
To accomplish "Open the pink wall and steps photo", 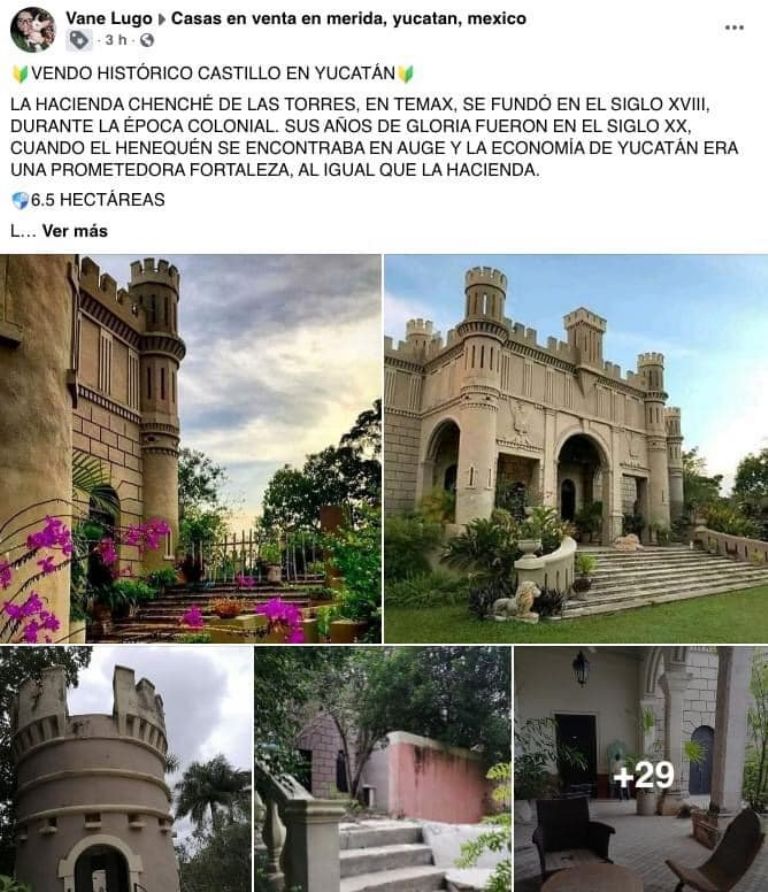I will coord(382,768).
